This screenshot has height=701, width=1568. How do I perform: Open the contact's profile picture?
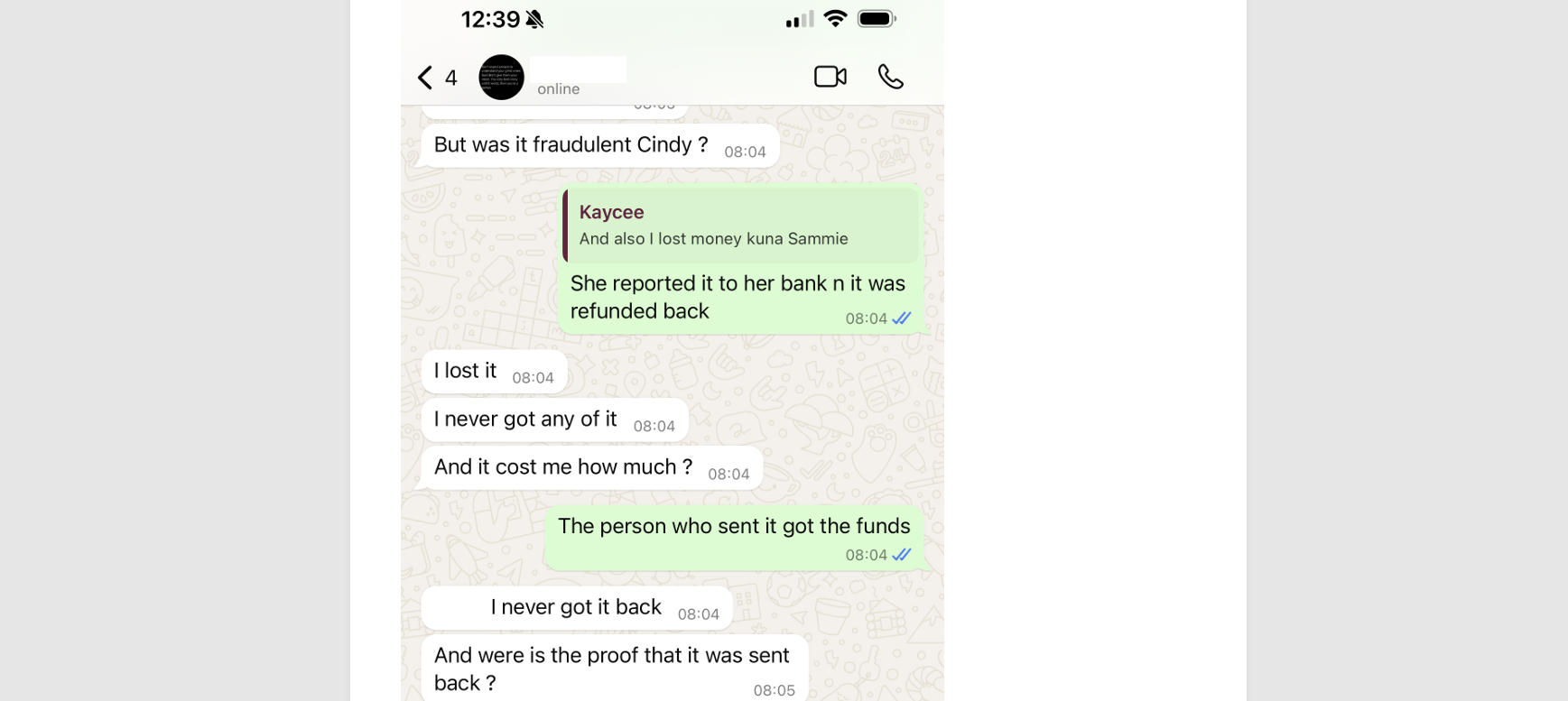pyautogui.click(x=501, y=78)
